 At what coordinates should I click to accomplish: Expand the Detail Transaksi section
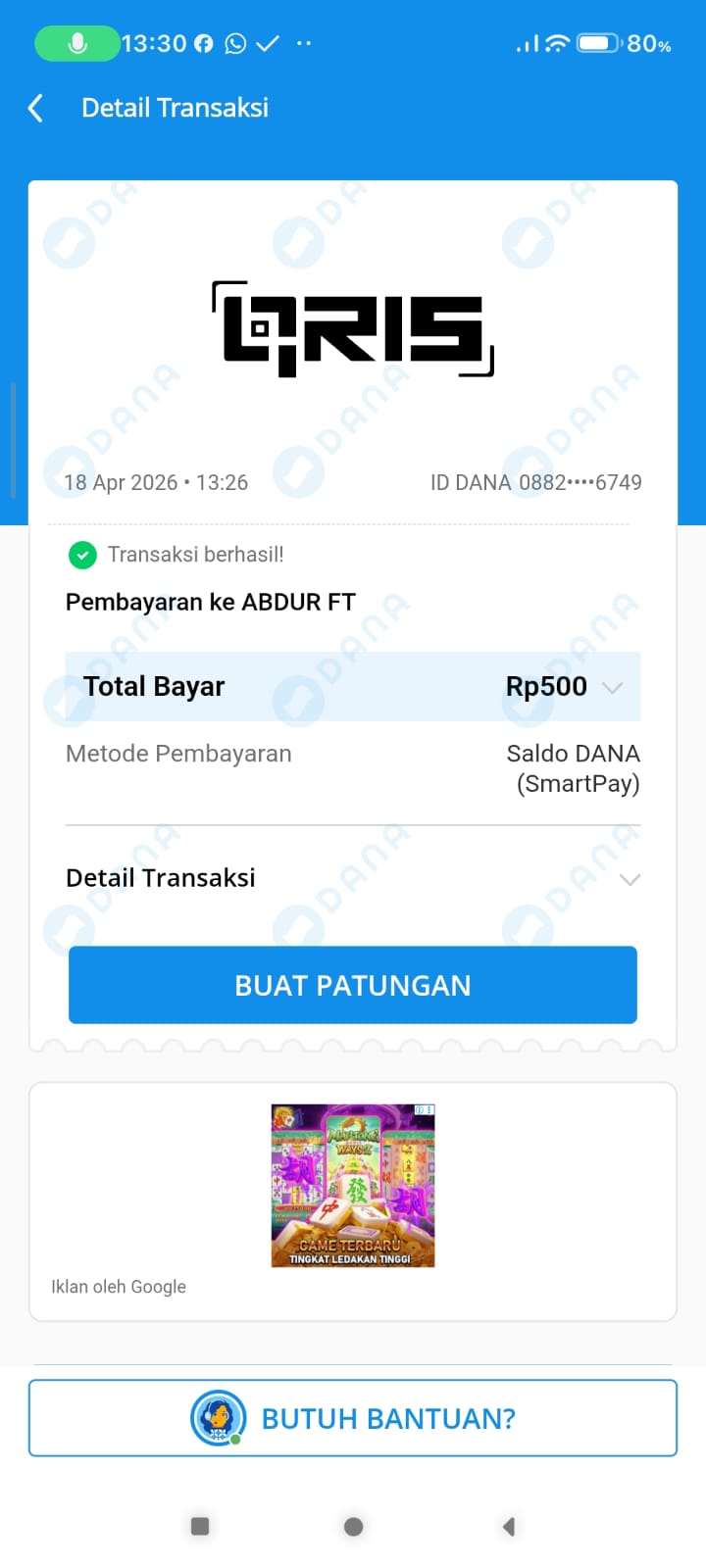click(x=630, y=879)
